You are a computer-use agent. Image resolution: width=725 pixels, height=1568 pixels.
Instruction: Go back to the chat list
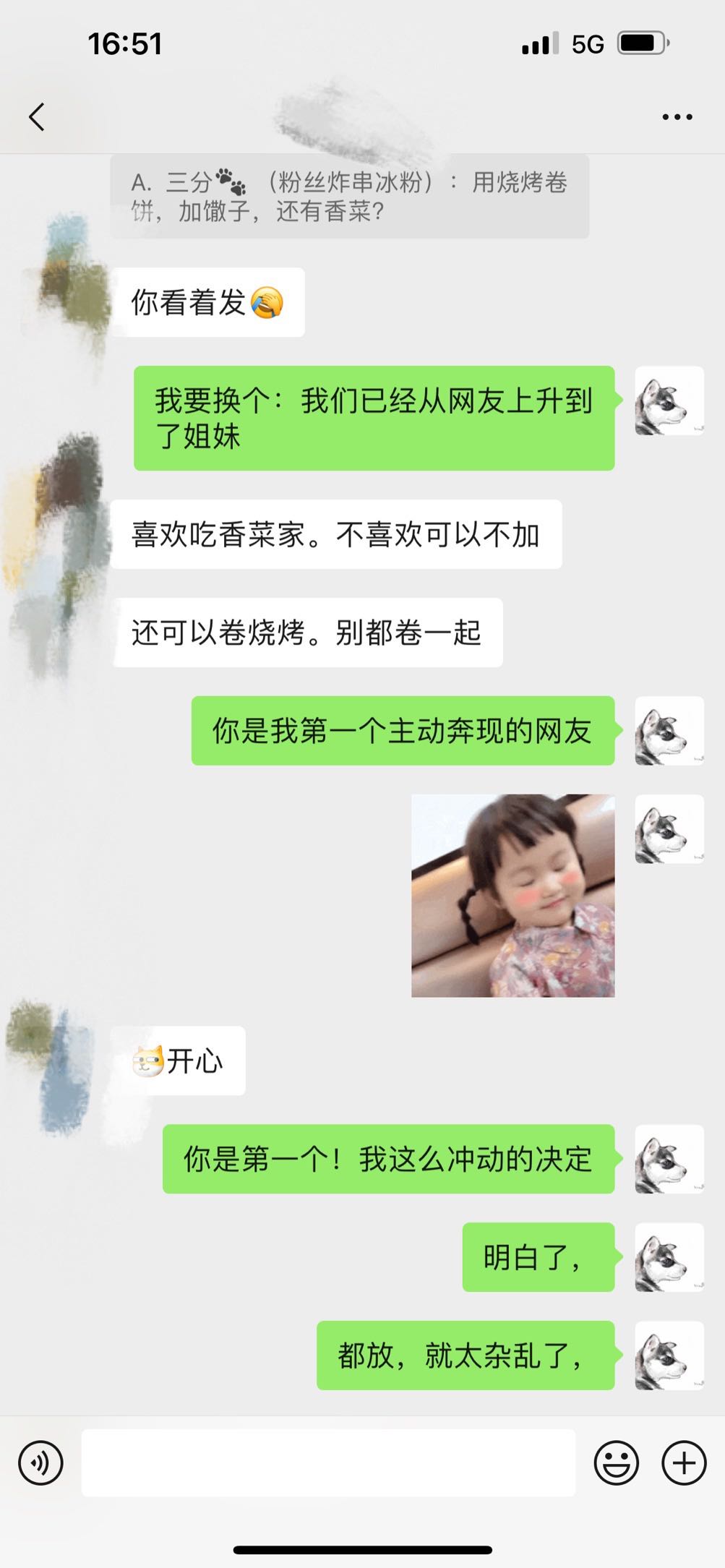tap(37, 117)
